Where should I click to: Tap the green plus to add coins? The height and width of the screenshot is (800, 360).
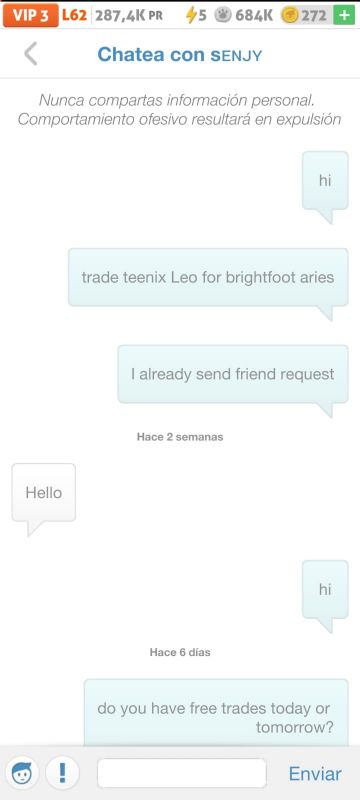click(344, 15)
